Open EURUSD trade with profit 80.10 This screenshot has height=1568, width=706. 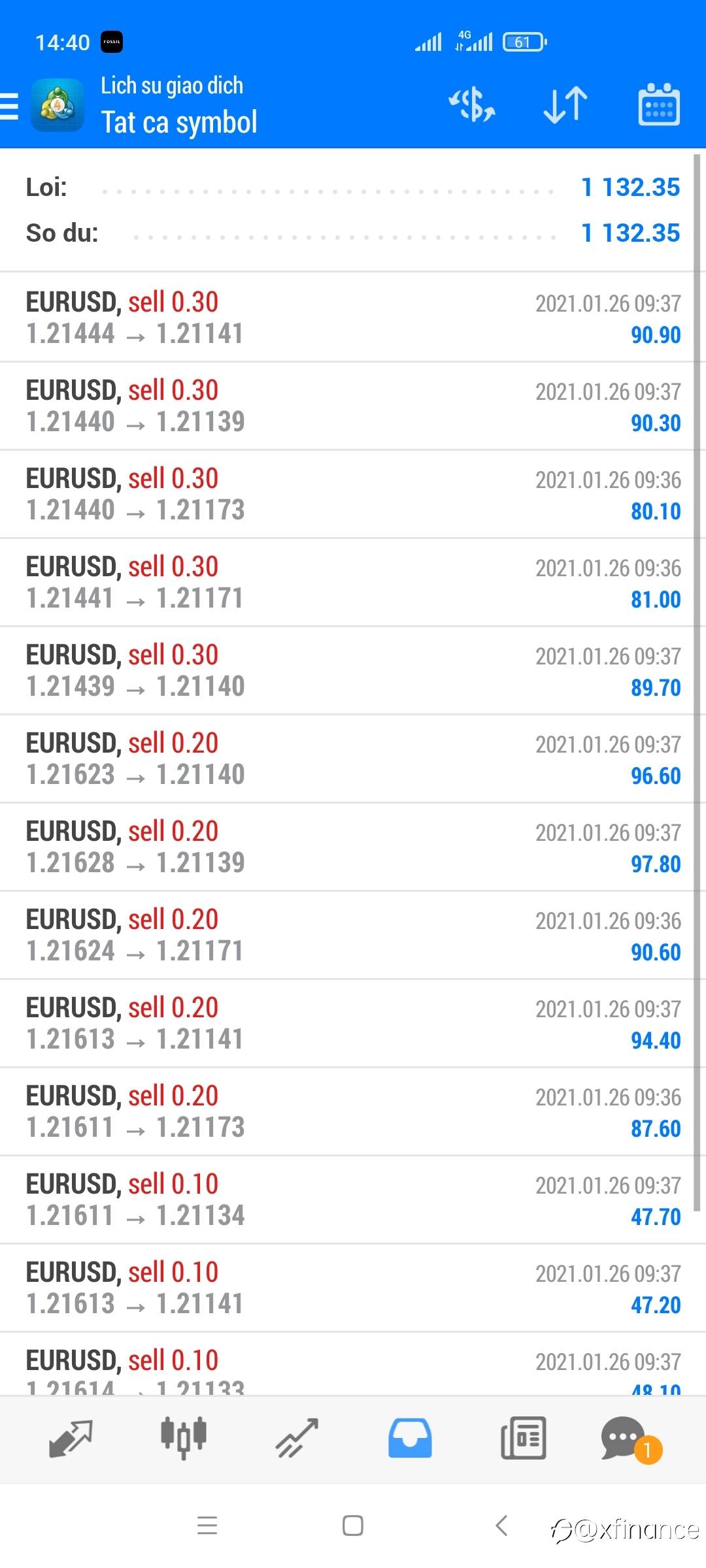coord(353,494)
